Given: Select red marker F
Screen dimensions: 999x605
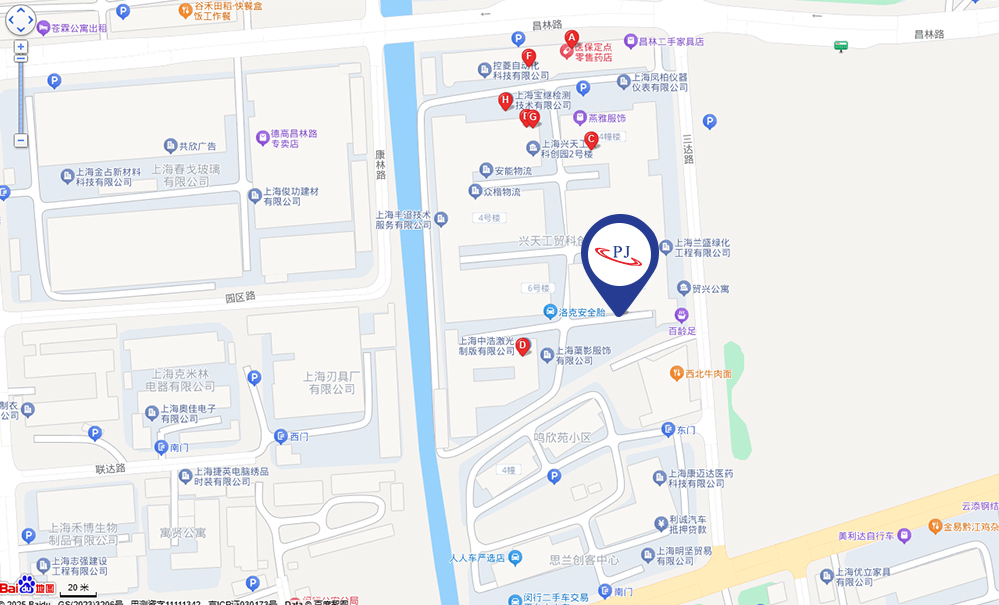Looking at the screenshot, I should 529,57.
